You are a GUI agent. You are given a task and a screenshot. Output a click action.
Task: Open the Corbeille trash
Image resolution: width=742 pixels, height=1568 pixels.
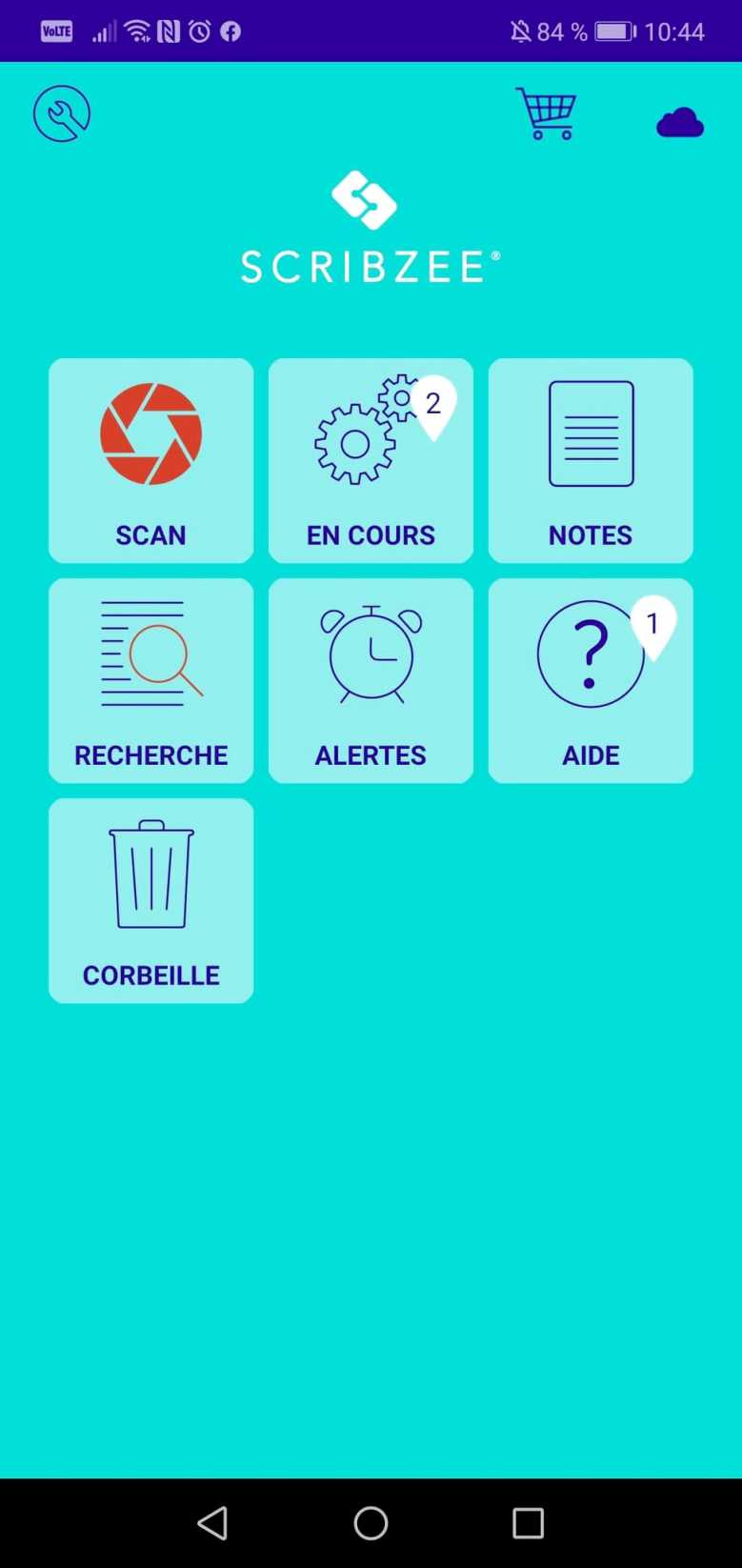point(151,900)
